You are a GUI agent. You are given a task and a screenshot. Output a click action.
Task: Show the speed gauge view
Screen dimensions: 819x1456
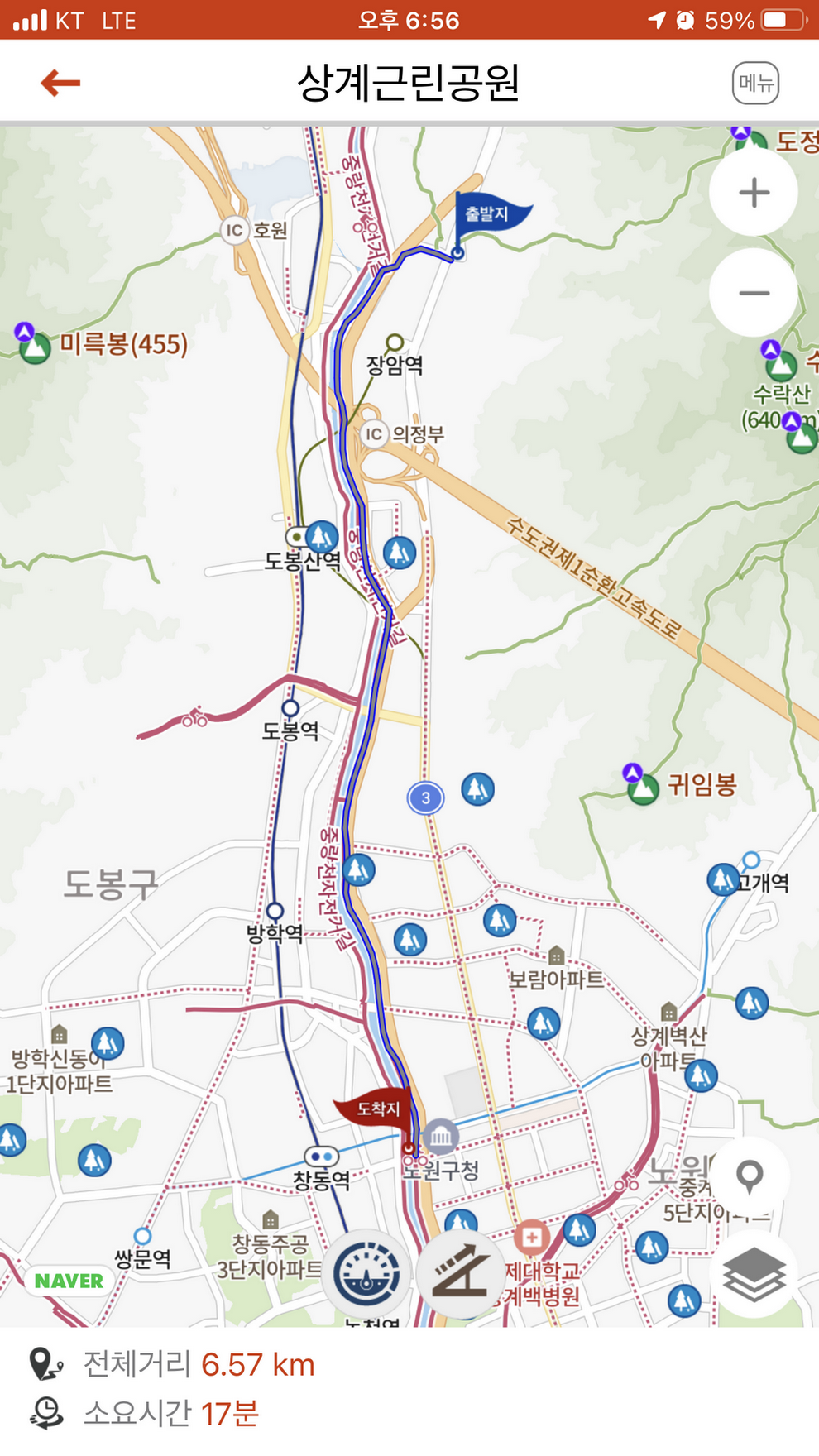[366, 1274]
